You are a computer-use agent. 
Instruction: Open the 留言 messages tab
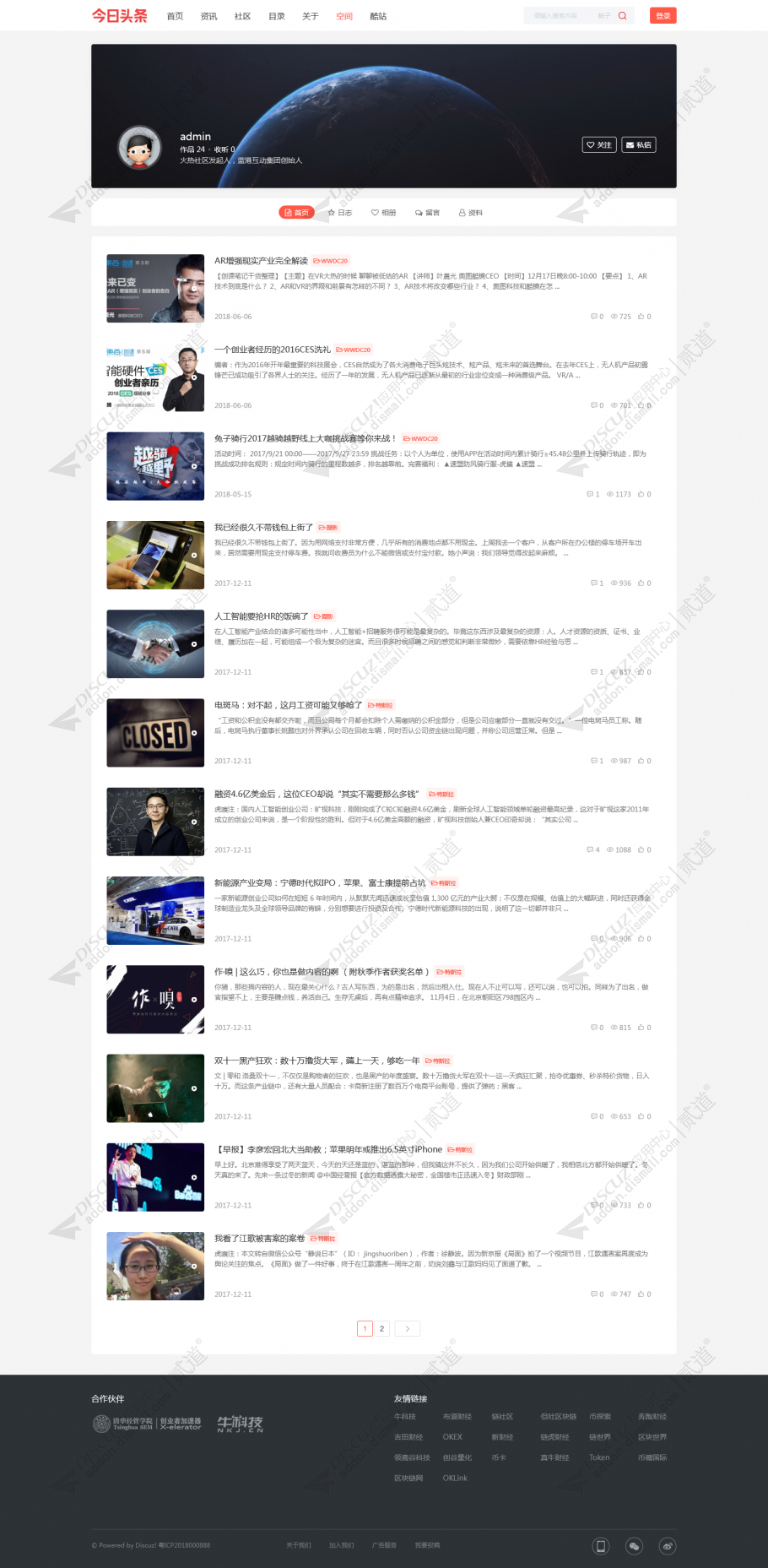click(x=428, y=213)
